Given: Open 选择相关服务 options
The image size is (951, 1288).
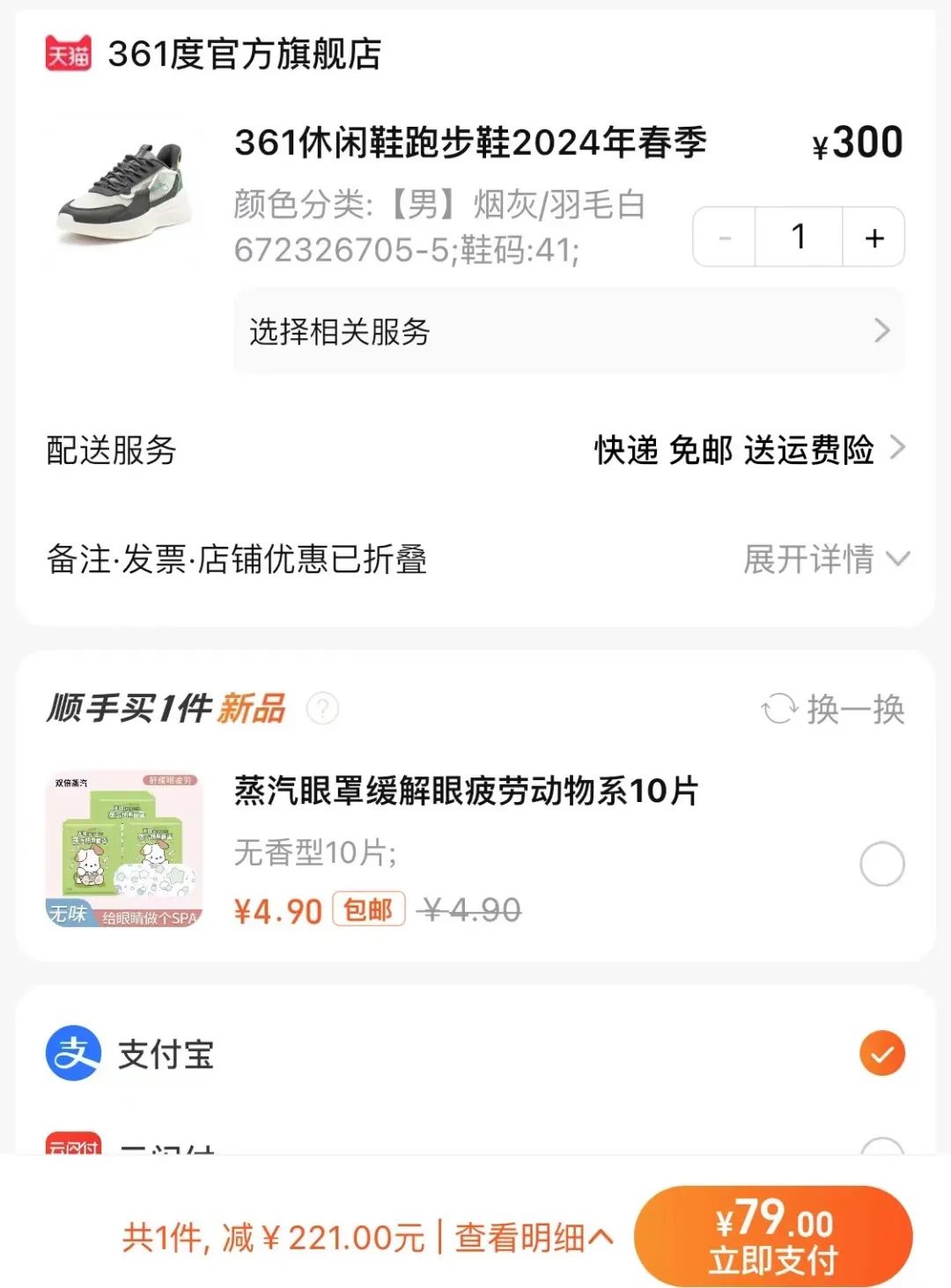Looking at the screenshot, I should 569,332.
